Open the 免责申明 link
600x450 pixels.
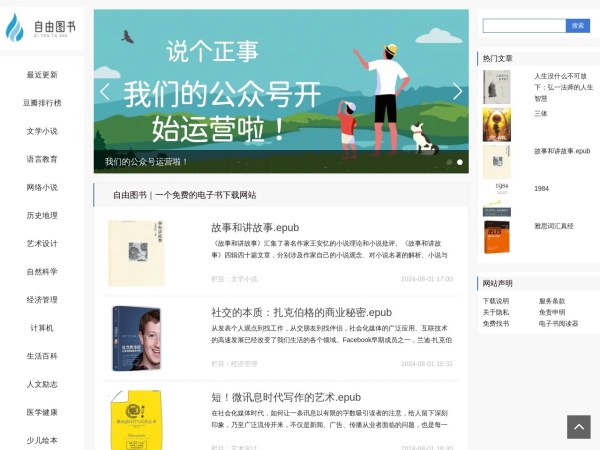(552, 312)
